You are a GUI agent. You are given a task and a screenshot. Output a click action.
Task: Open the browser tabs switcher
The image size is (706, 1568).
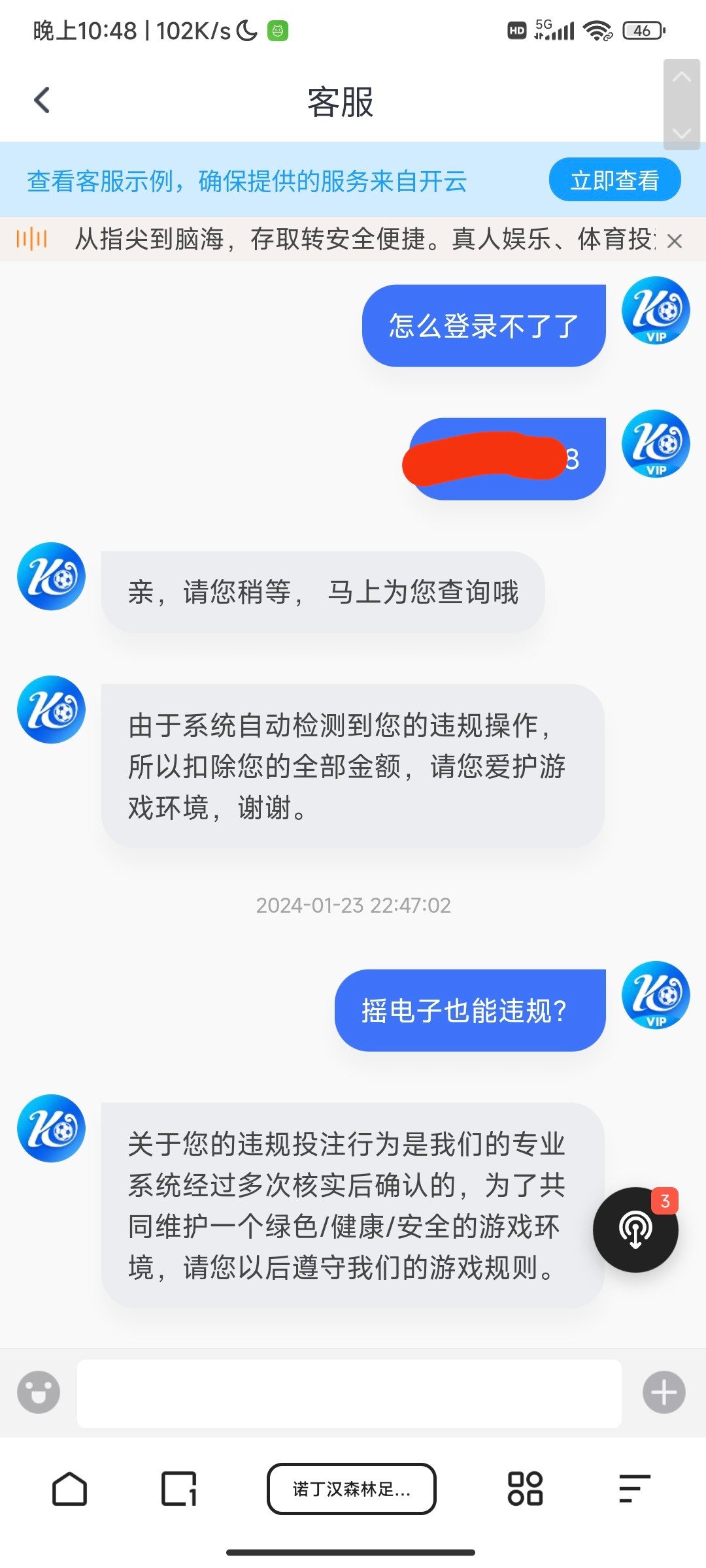179,1489
